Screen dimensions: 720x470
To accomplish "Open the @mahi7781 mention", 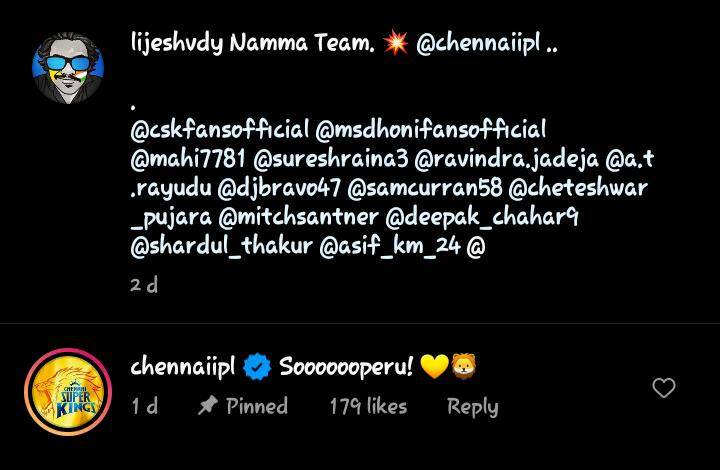I will point(188,158).
